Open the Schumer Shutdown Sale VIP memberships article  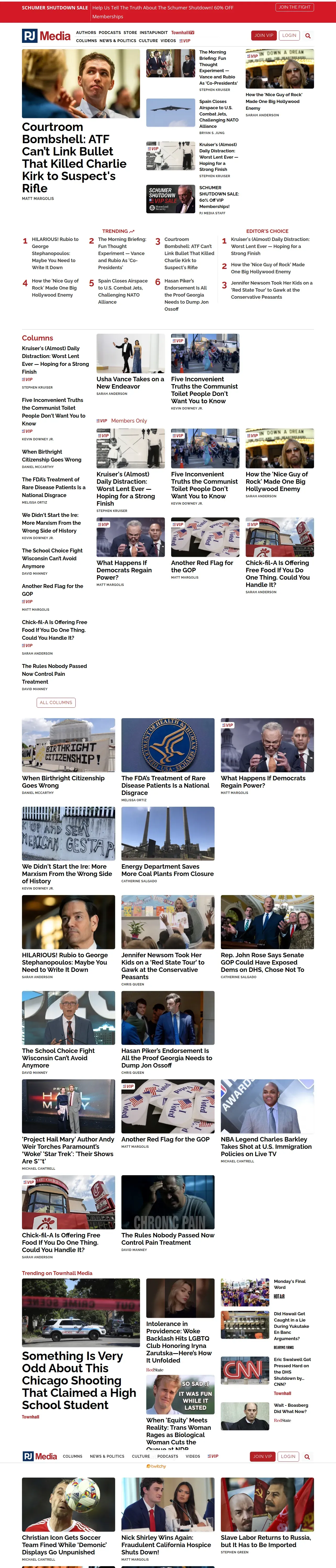pyautogui.click(x=219, y=197)
